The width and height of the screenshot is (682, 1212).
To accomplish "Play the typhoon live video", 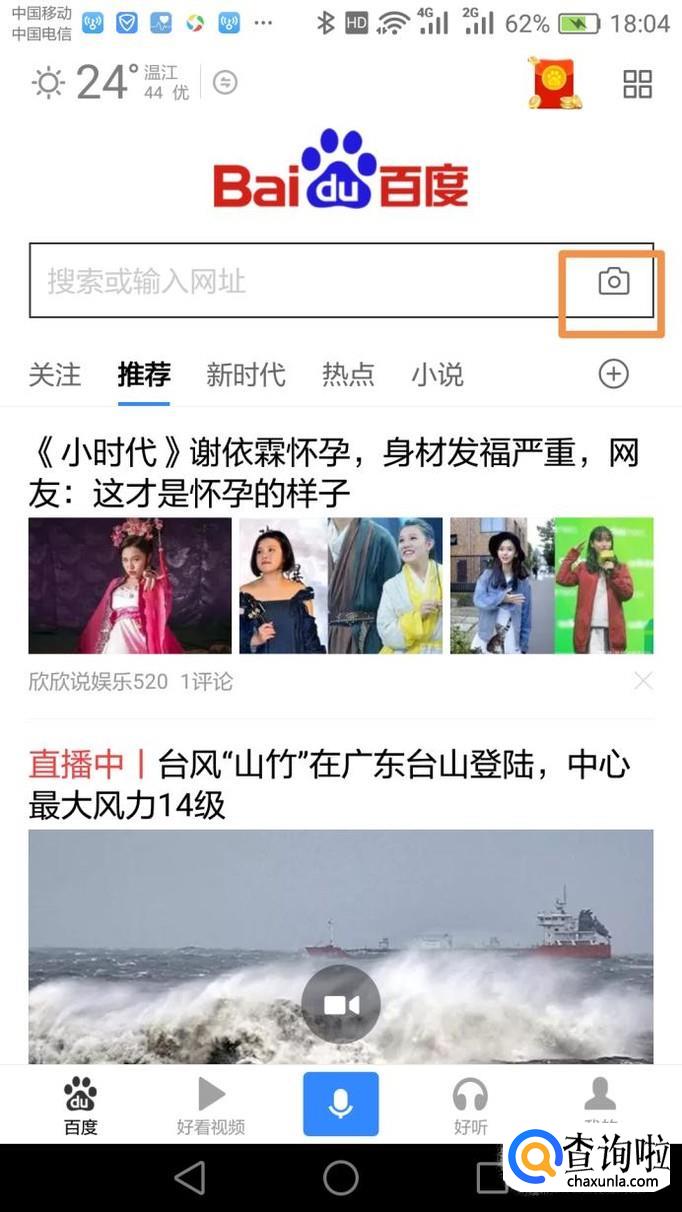I will pos(341,1005).
